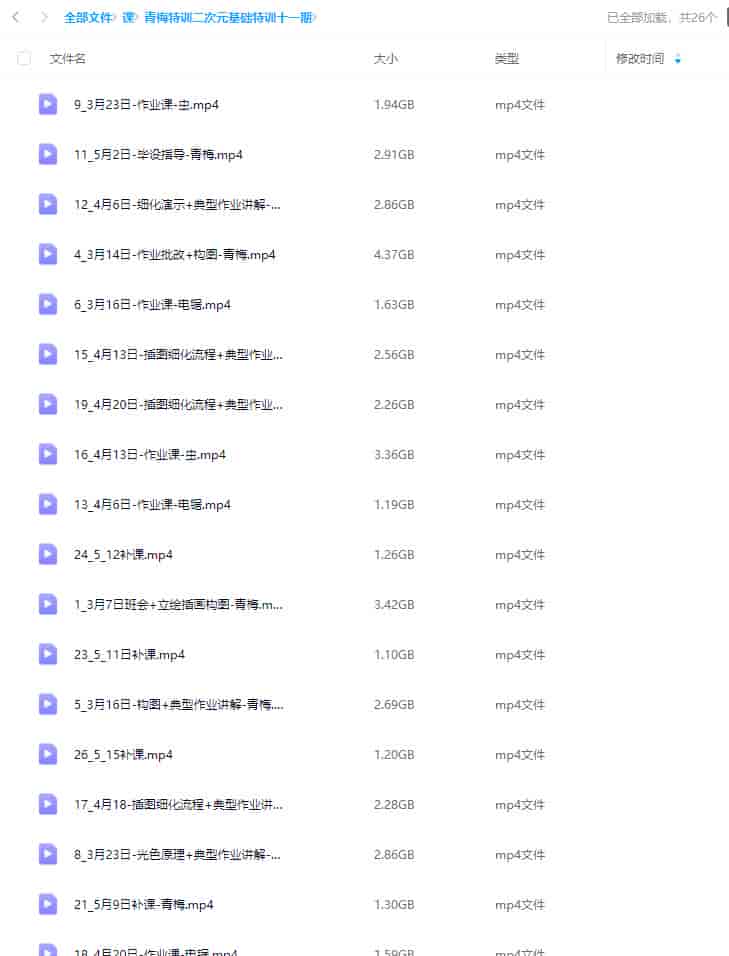The height and width of the screenshot is (956, 729).
Task: Click the video icon for 24_5_12补课.mp4
Action: click(47, 554)
